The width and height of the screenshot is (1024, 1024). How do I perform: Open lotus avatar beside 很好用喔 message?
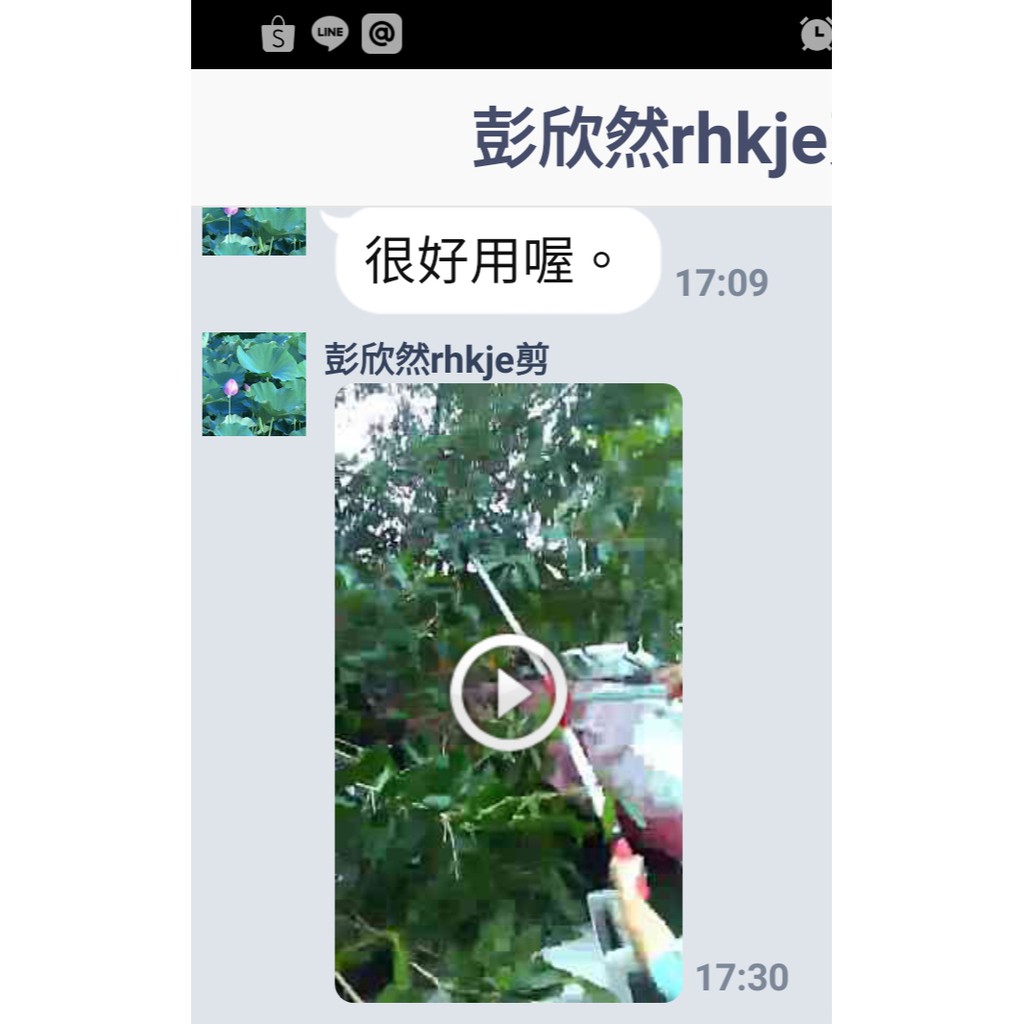(x=254, y=231)
